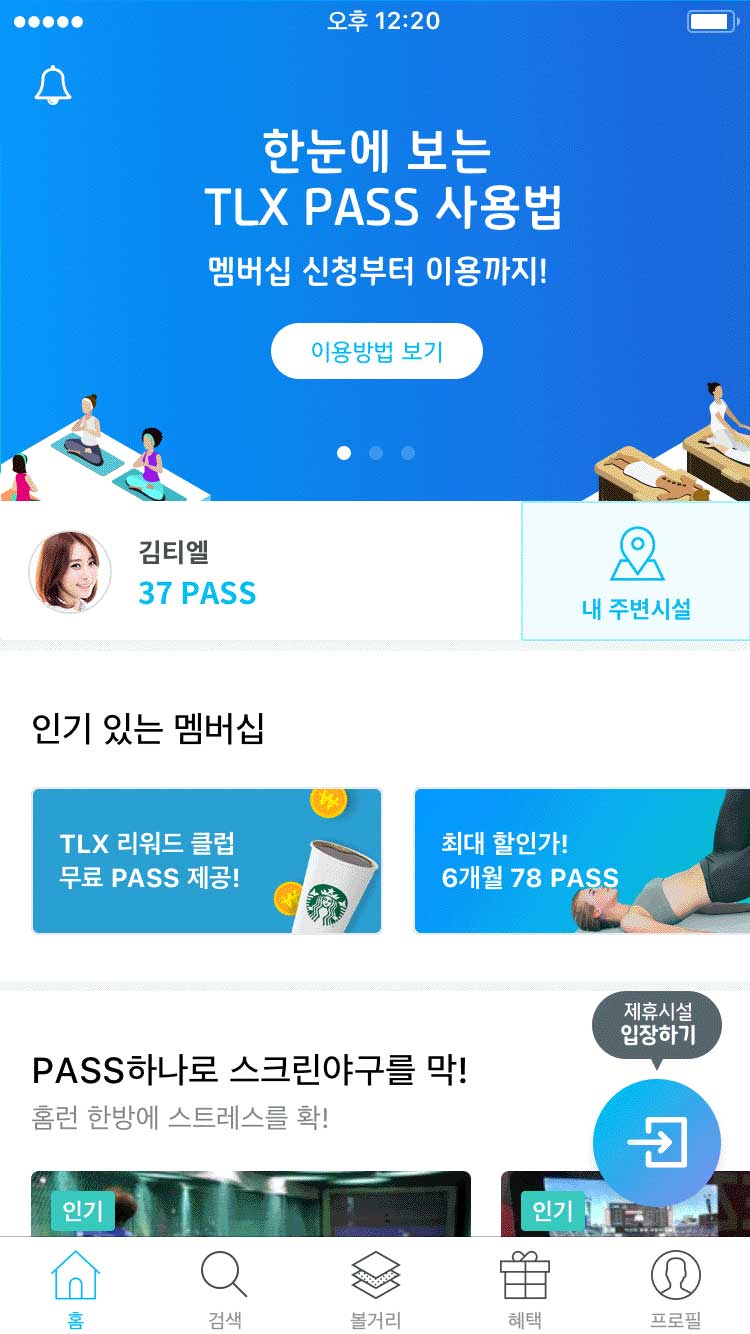Tap the 입장하기 floating entry button
The image size is (750, 1334).
[656, 1142]
